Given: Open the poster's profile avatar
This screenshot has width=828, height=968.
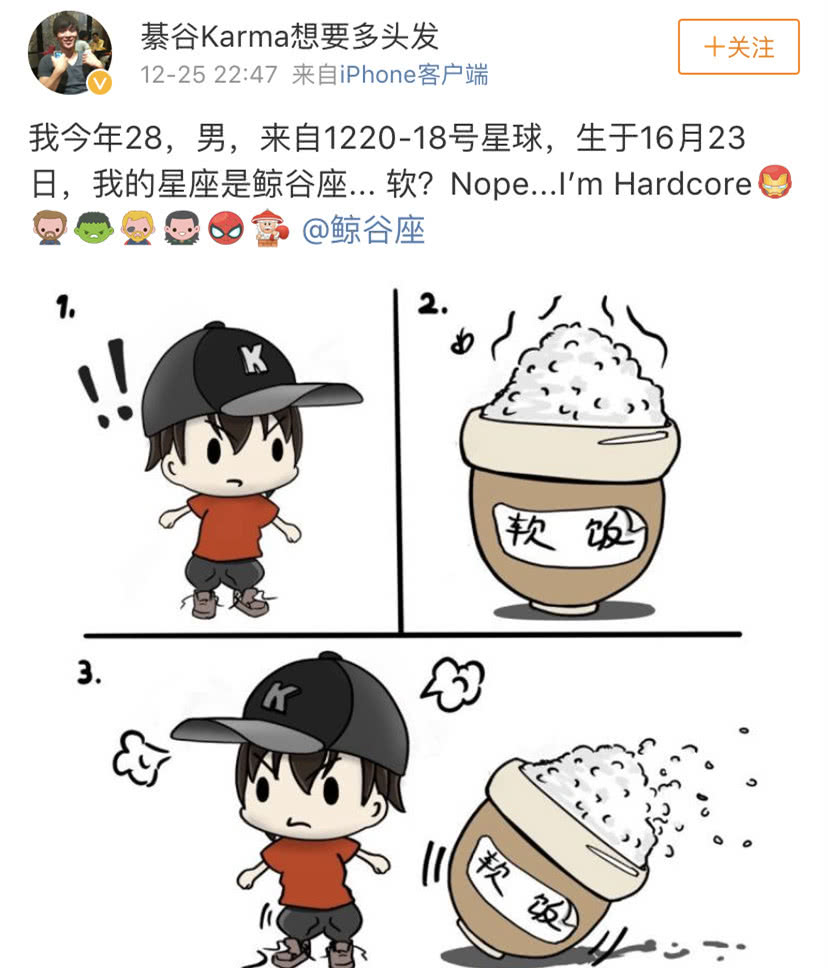Looking at the screenshot, I should [68, 54].
